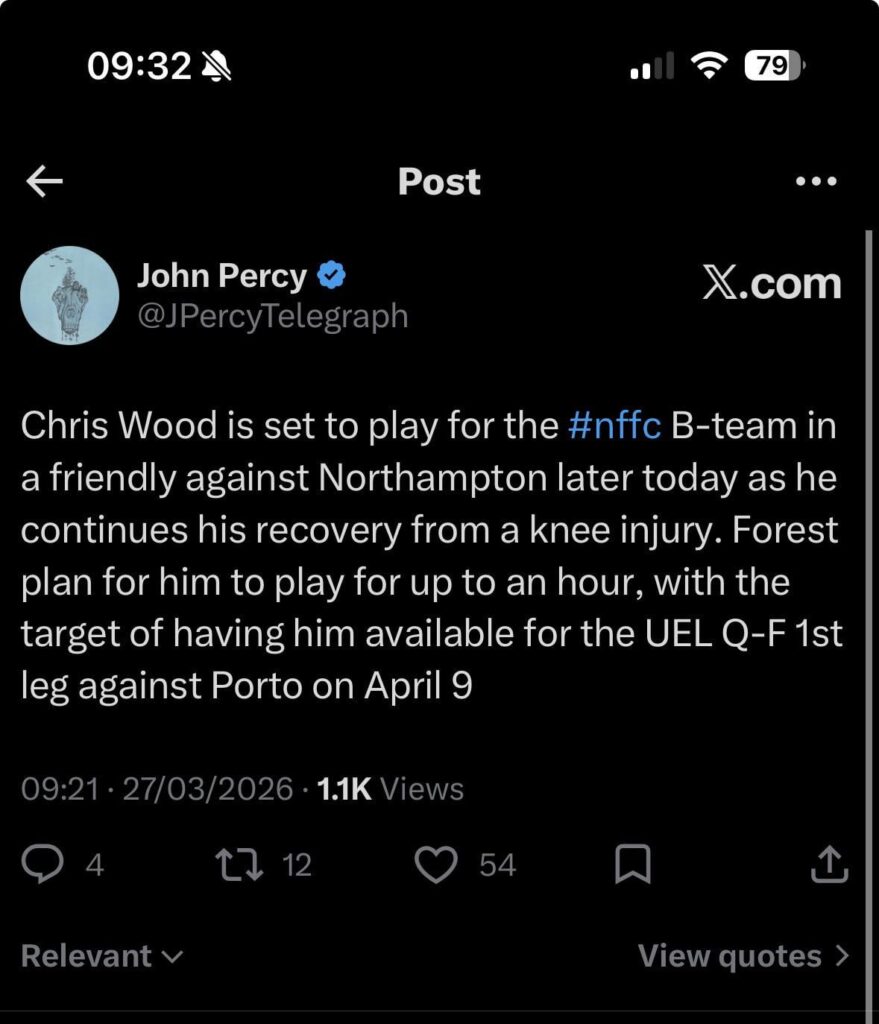Screen dimensions: 879x1024
Task: Open View quotes
Action: click(743, 956)
